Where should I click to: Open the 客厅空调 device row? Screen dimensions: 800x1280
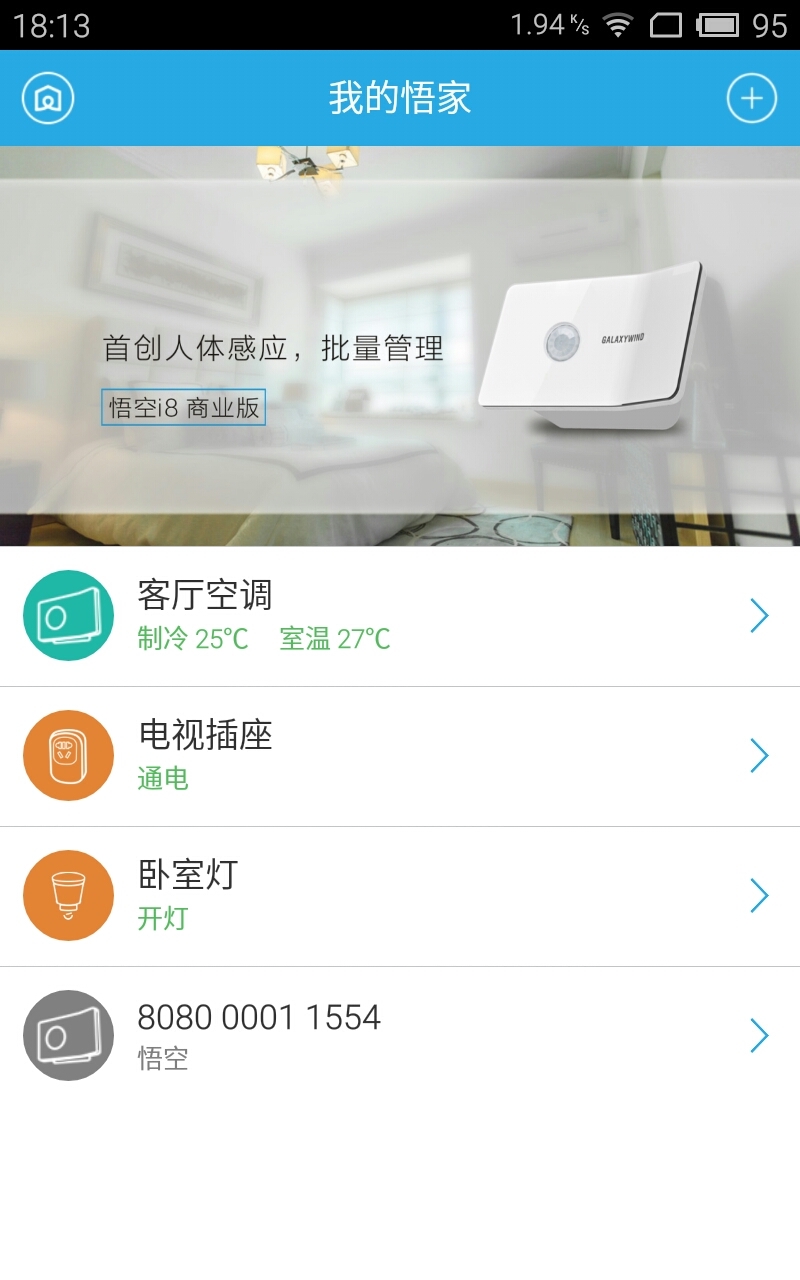400,616
